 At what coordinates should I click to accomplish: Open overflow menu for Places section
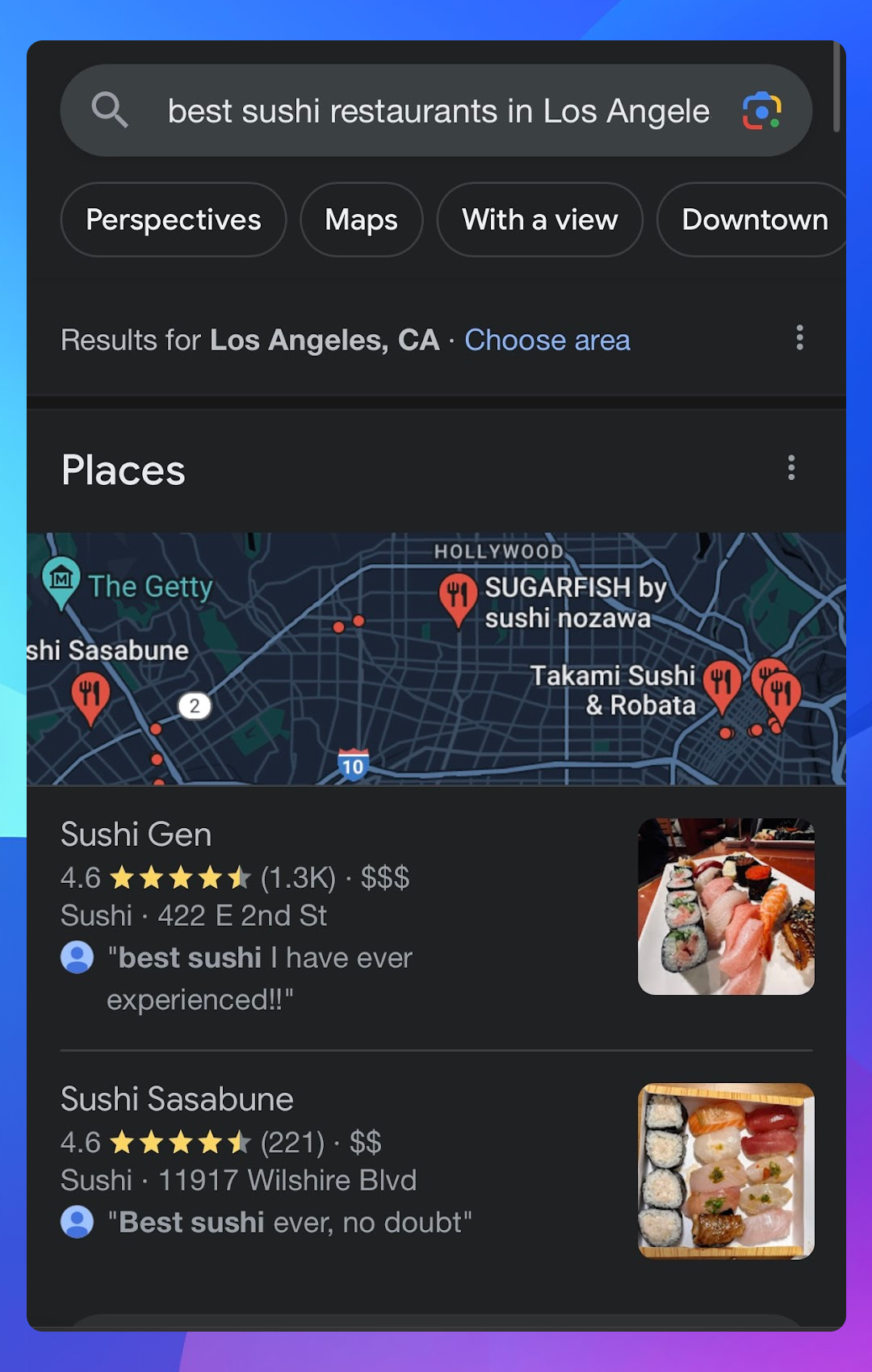pos(791,467)
